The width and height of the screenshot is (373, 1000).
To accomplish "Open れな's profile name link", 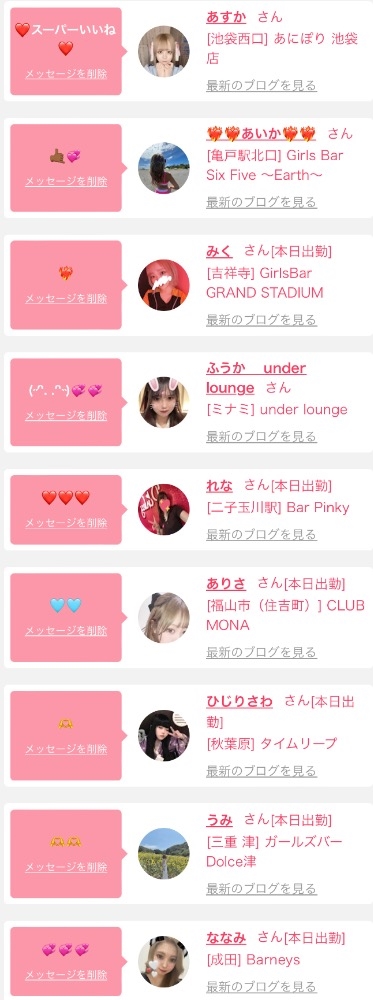I will pyautogui.click(x=219, y=485).
